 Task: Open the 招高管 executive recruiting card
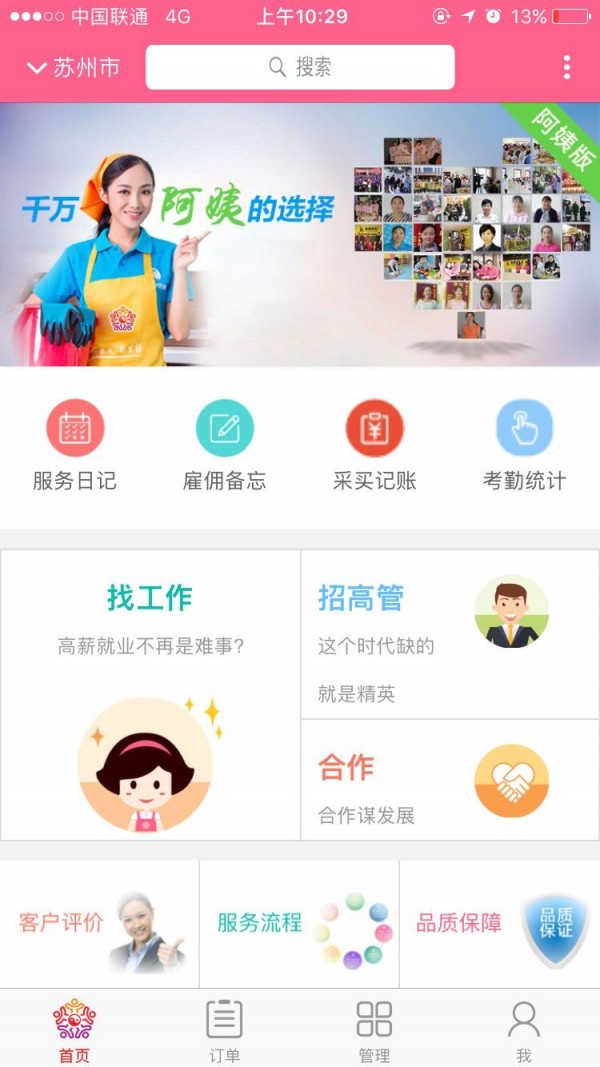[x=450, y=634]
